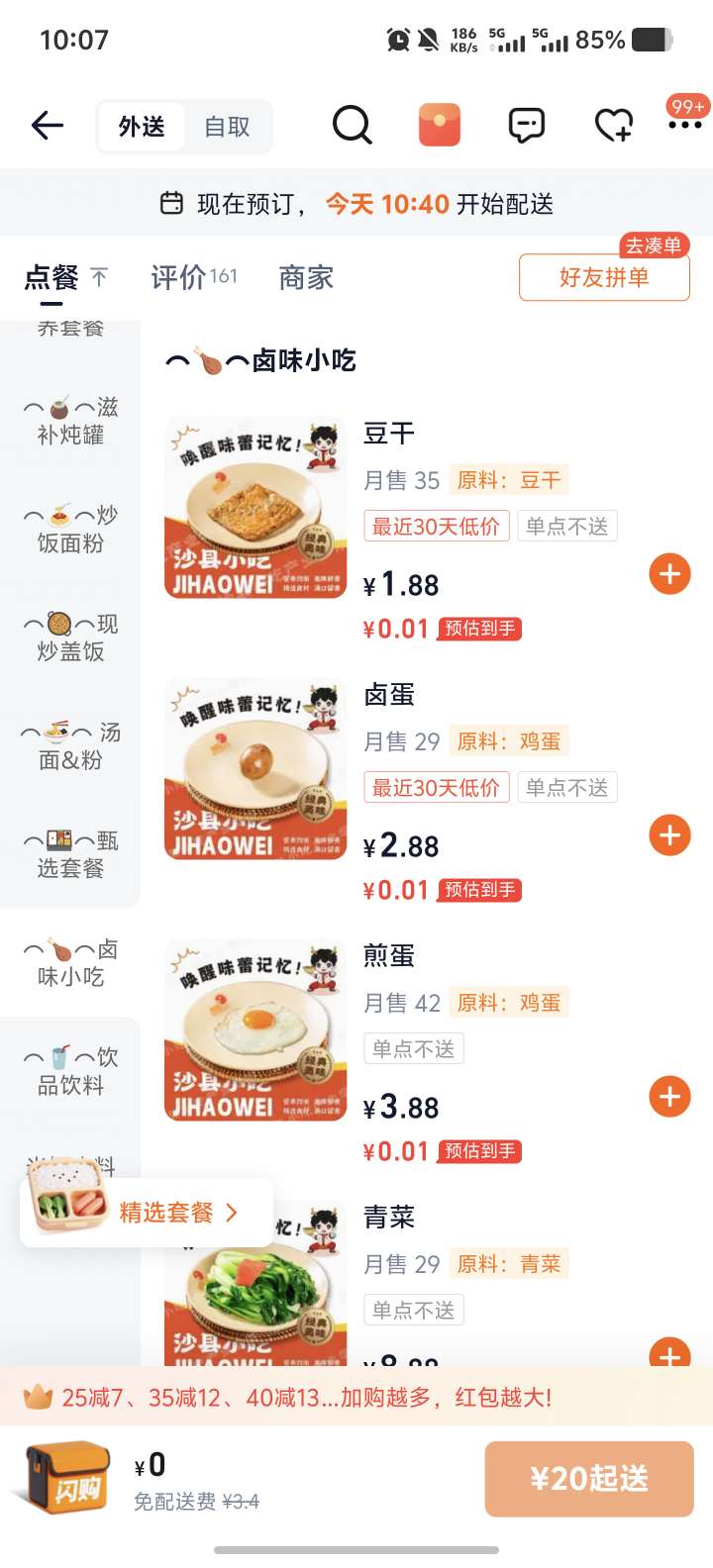The height and width of the screenshot is (1568, 713).
Task: Open the search magnifier icon
Action: (352, 126)
